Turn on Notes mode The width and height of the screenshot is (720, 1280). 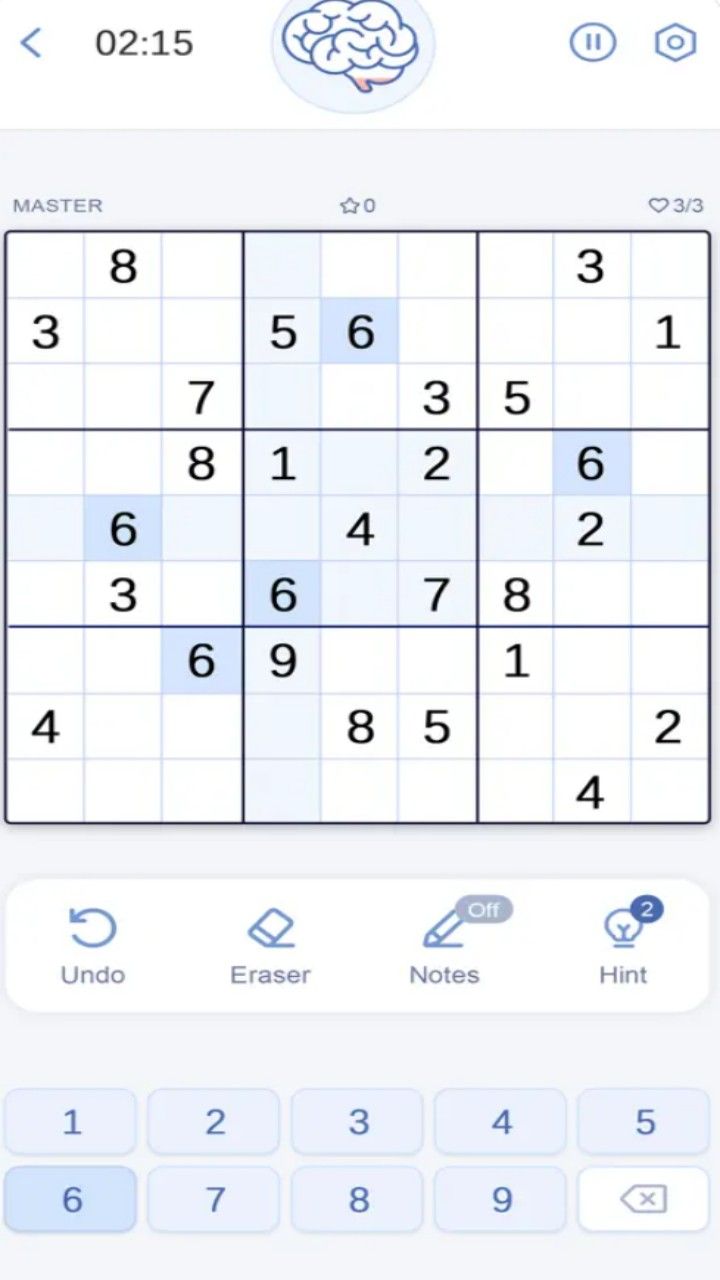[x=445, y=946]
